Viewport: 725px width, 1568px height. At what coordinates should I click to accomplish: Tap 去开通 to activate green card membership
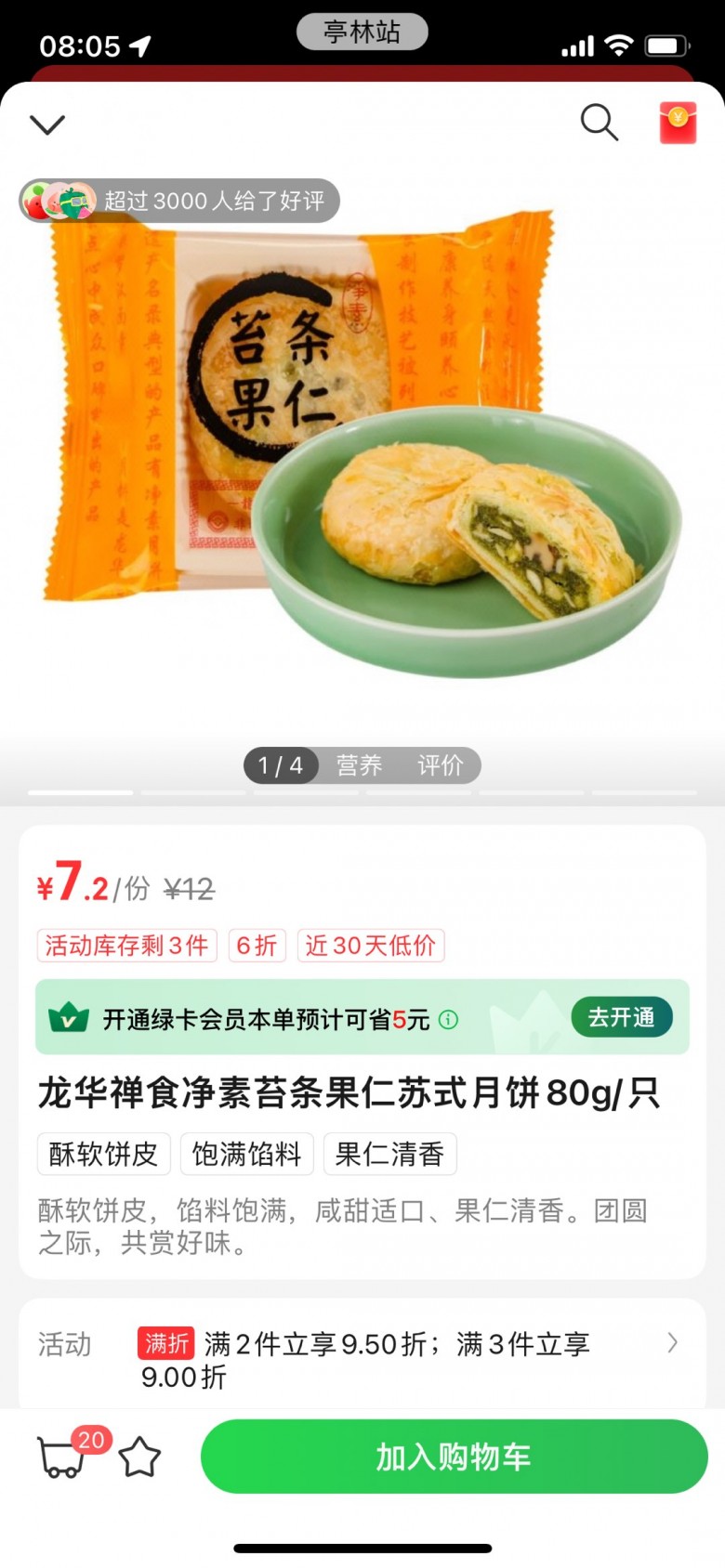coord(621,1017)
